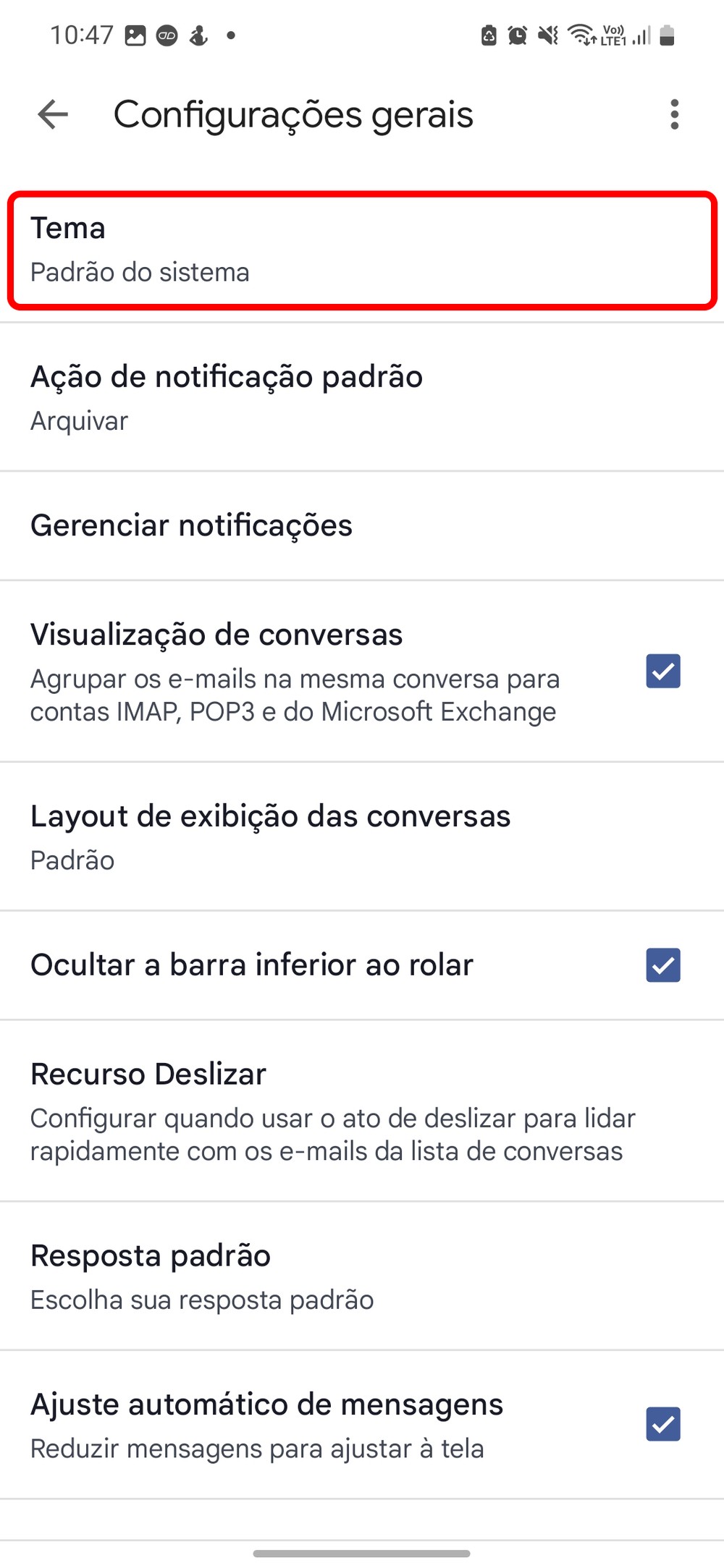Select Layout de exibição das conversas
The width and height of the screenshot is (724, 1568).
click(362, 836)
